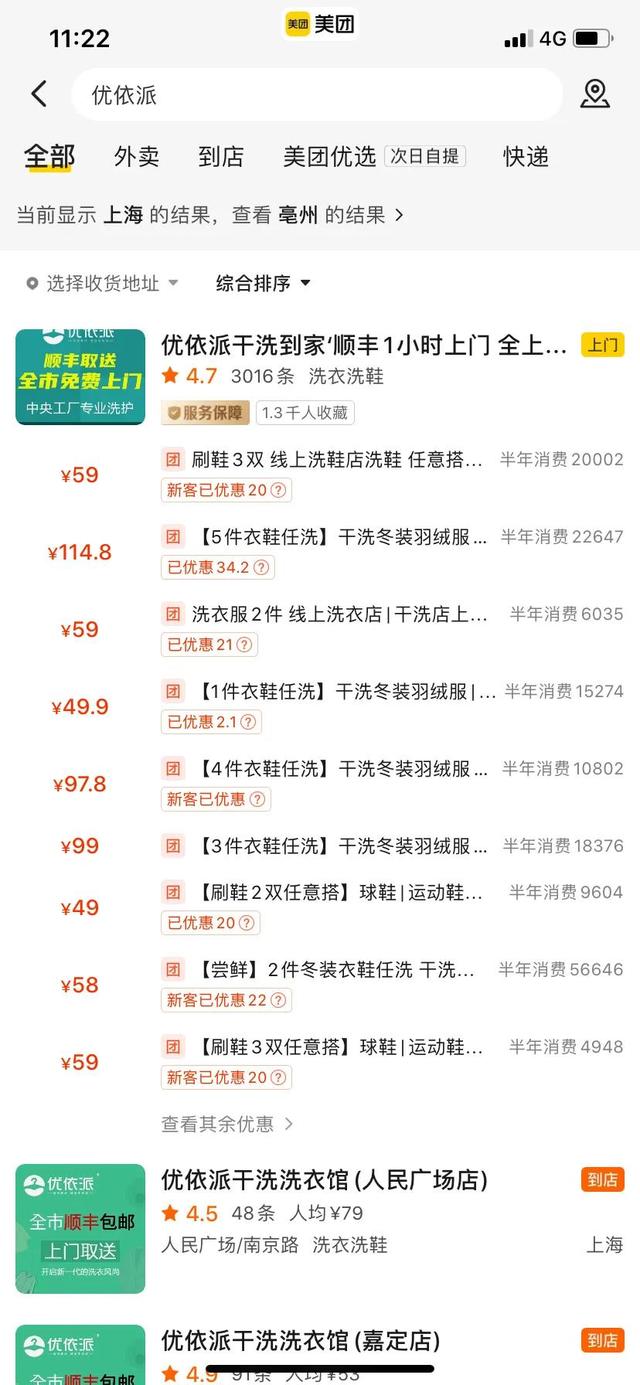Expand 查看其余优惠 to see more deals
Screen dimensions: 640x1385
[x=228, y=1124]
